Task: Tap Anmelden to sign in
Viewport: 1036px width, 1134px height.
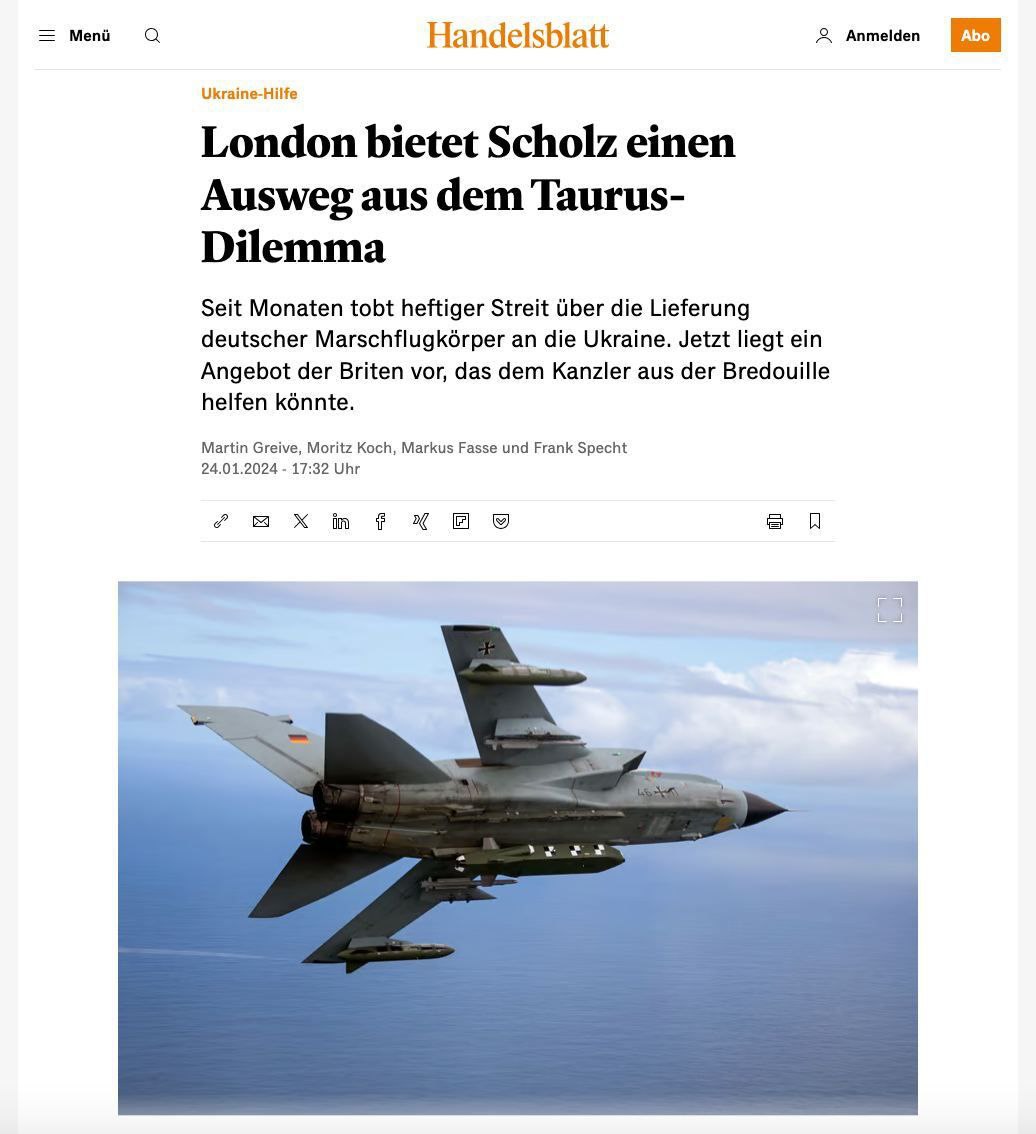Action: coord(867,36)
